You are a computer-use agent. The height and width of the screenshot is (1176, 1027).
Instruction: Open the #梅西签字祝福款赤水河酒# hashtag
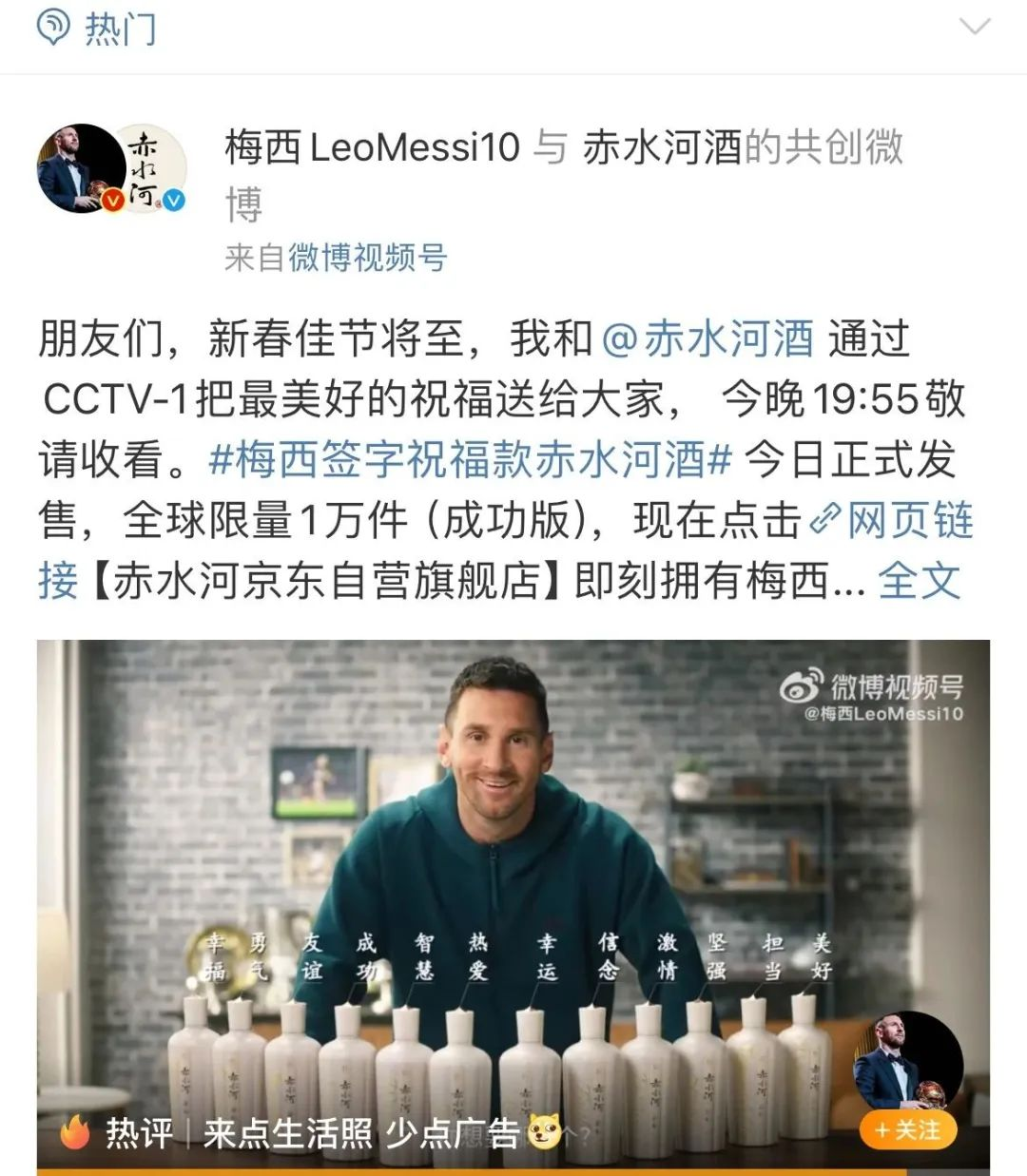click(x=470, y=461)
